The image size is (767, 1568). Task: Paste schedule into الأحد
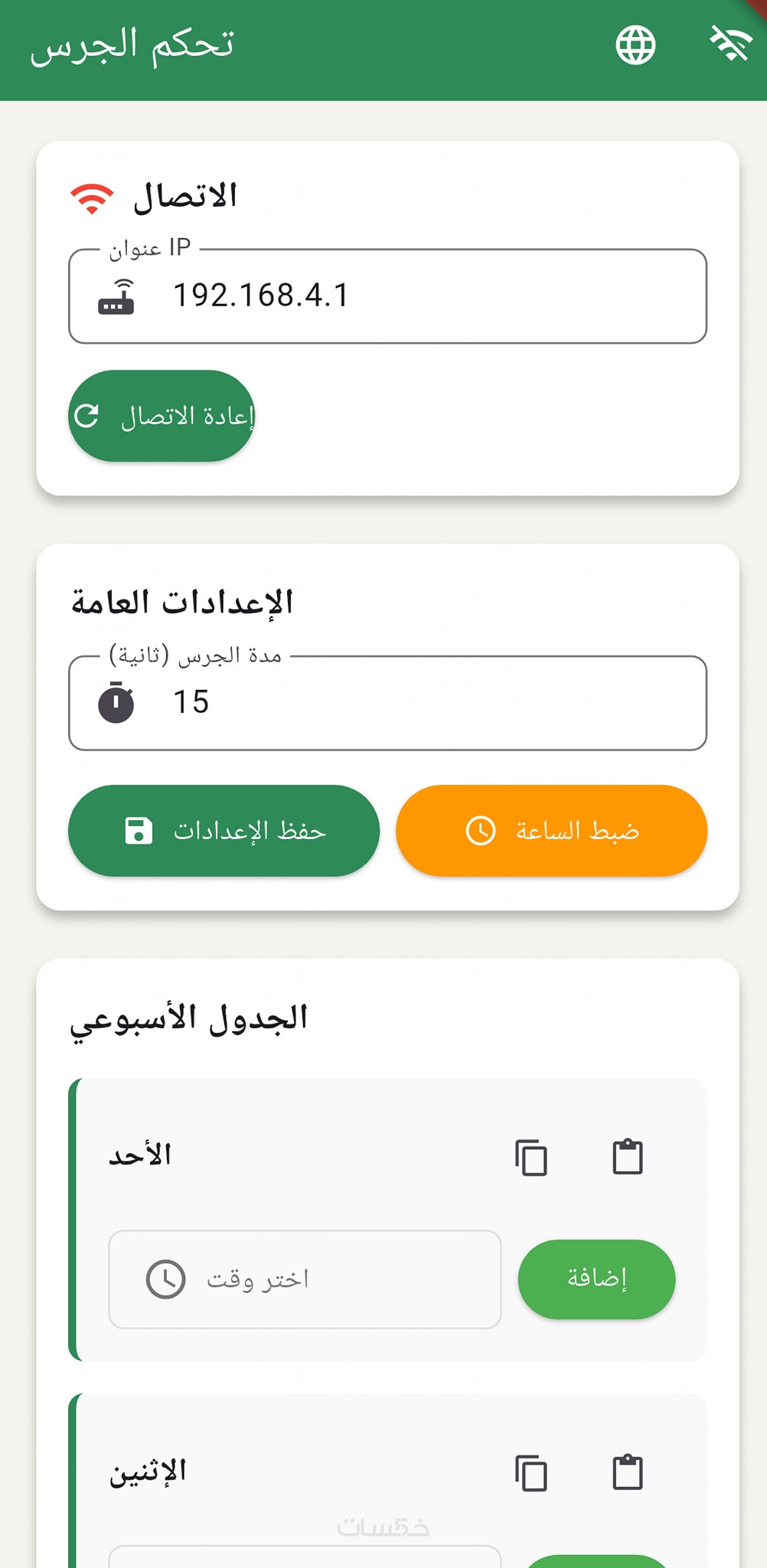[x=628, y=1157]
